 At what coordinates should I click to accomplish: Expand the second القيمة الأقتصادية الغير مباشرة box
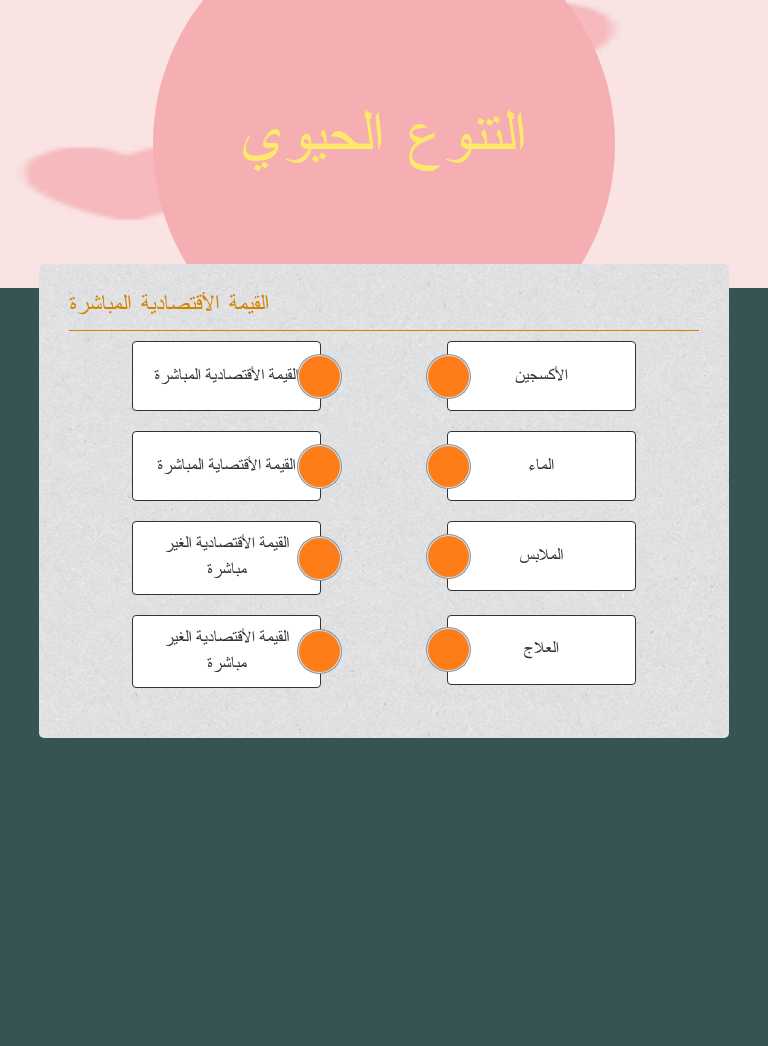tap(226, 650)
